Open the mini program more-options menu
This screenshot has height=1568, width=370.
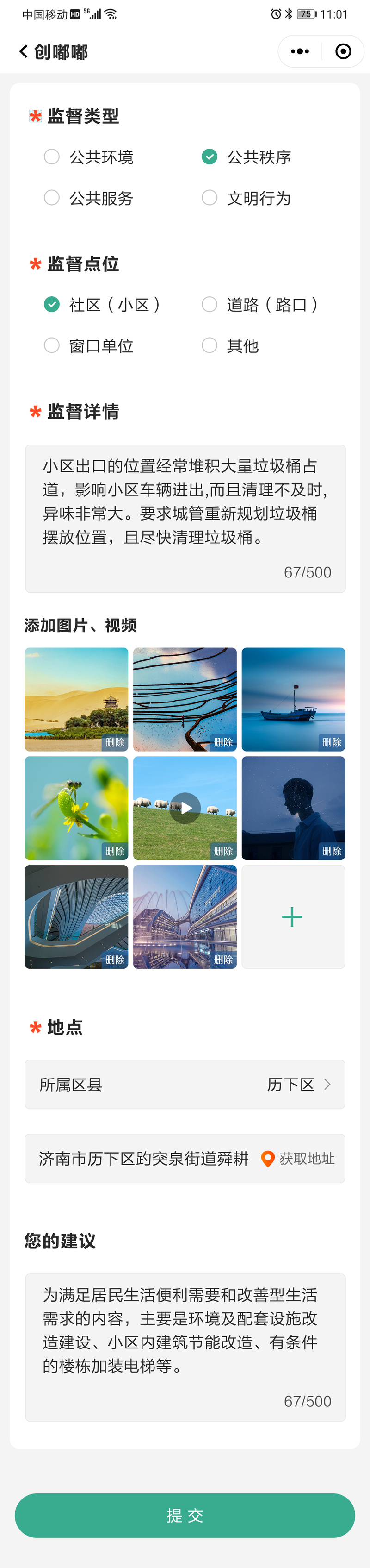(300, 52)
